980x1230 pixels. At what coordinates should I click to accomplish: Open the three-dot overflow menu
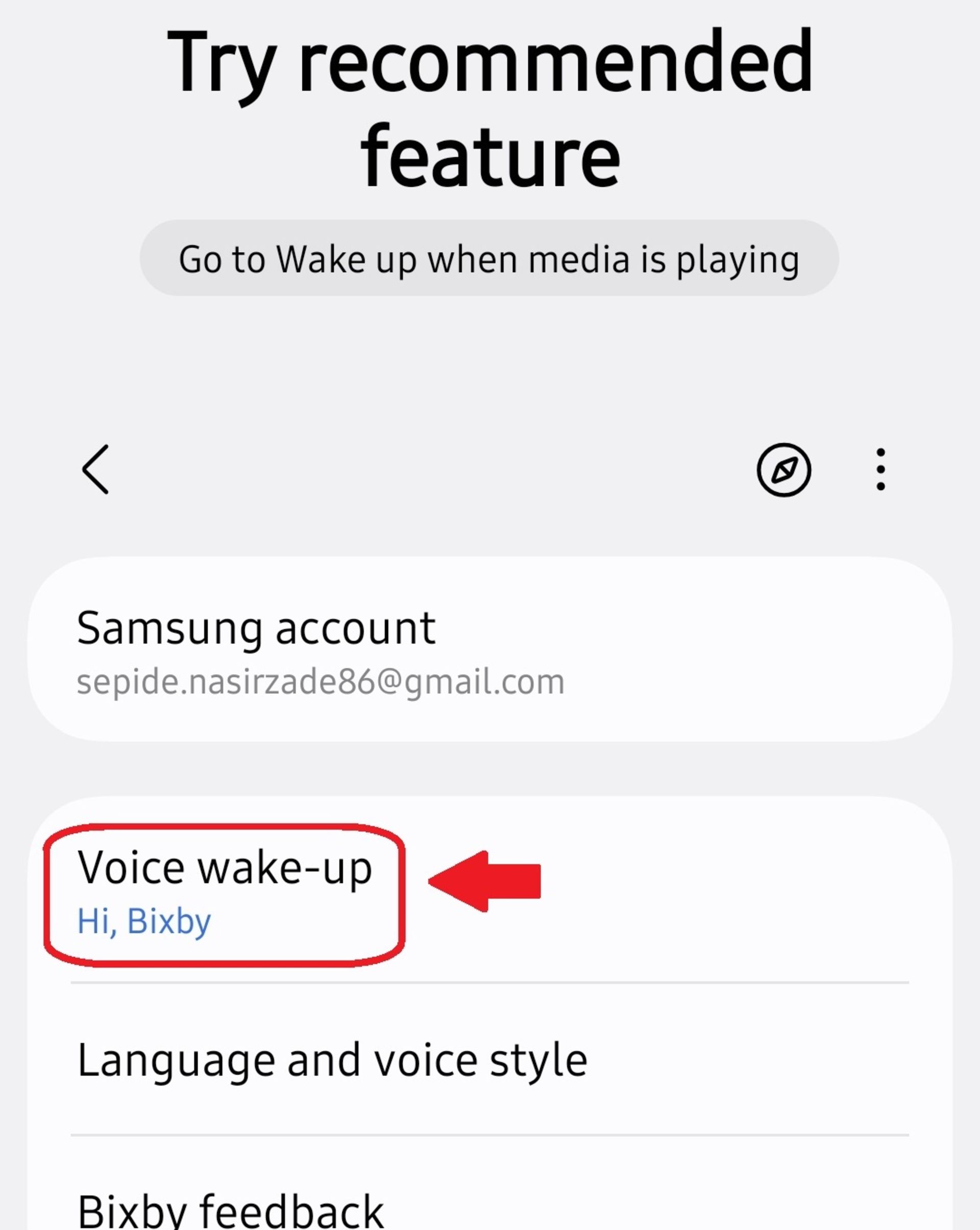coord(881,470)
